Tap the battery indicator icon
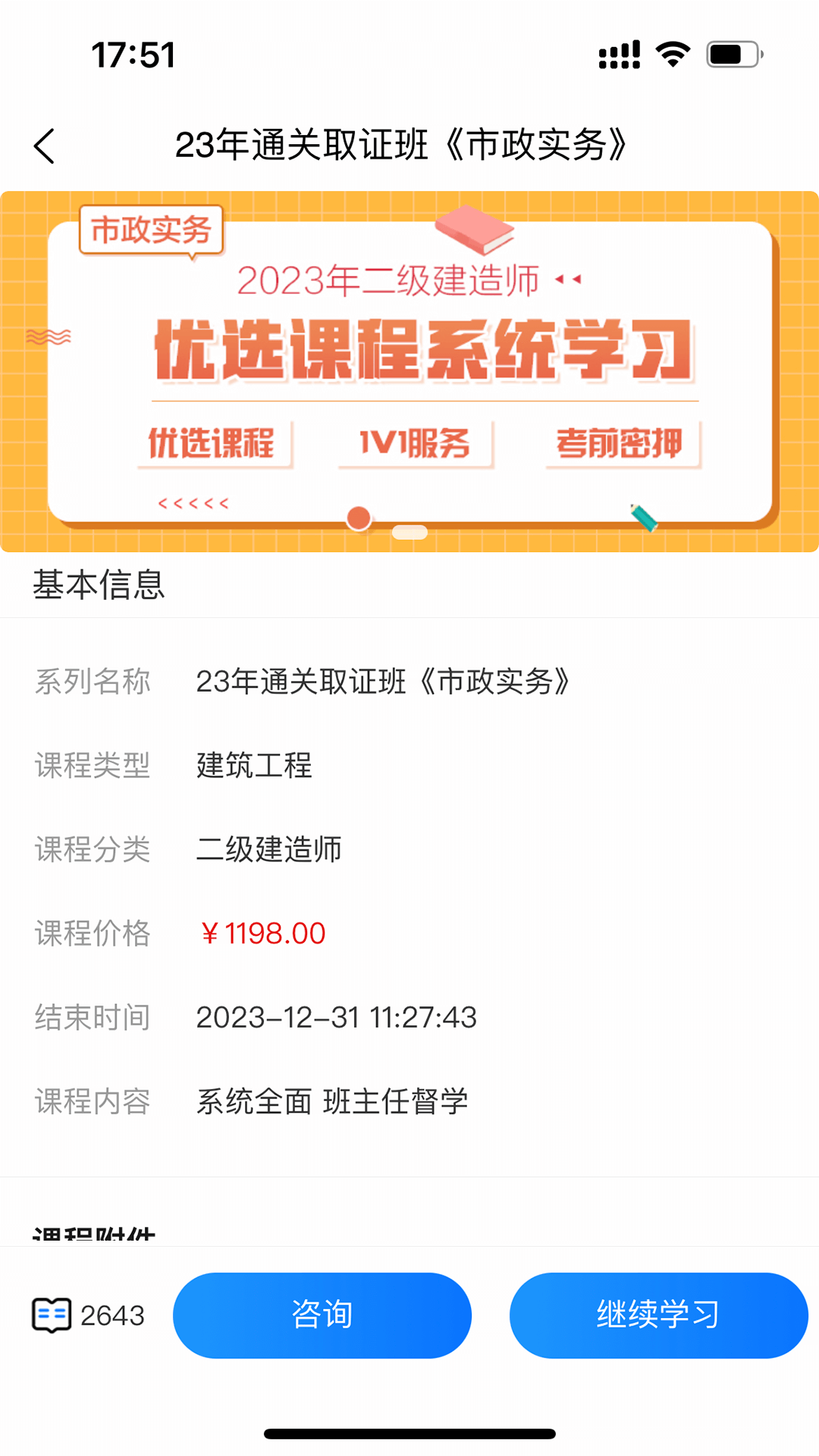The width and height of the screenshot is (819, 1456). [730, 53]
